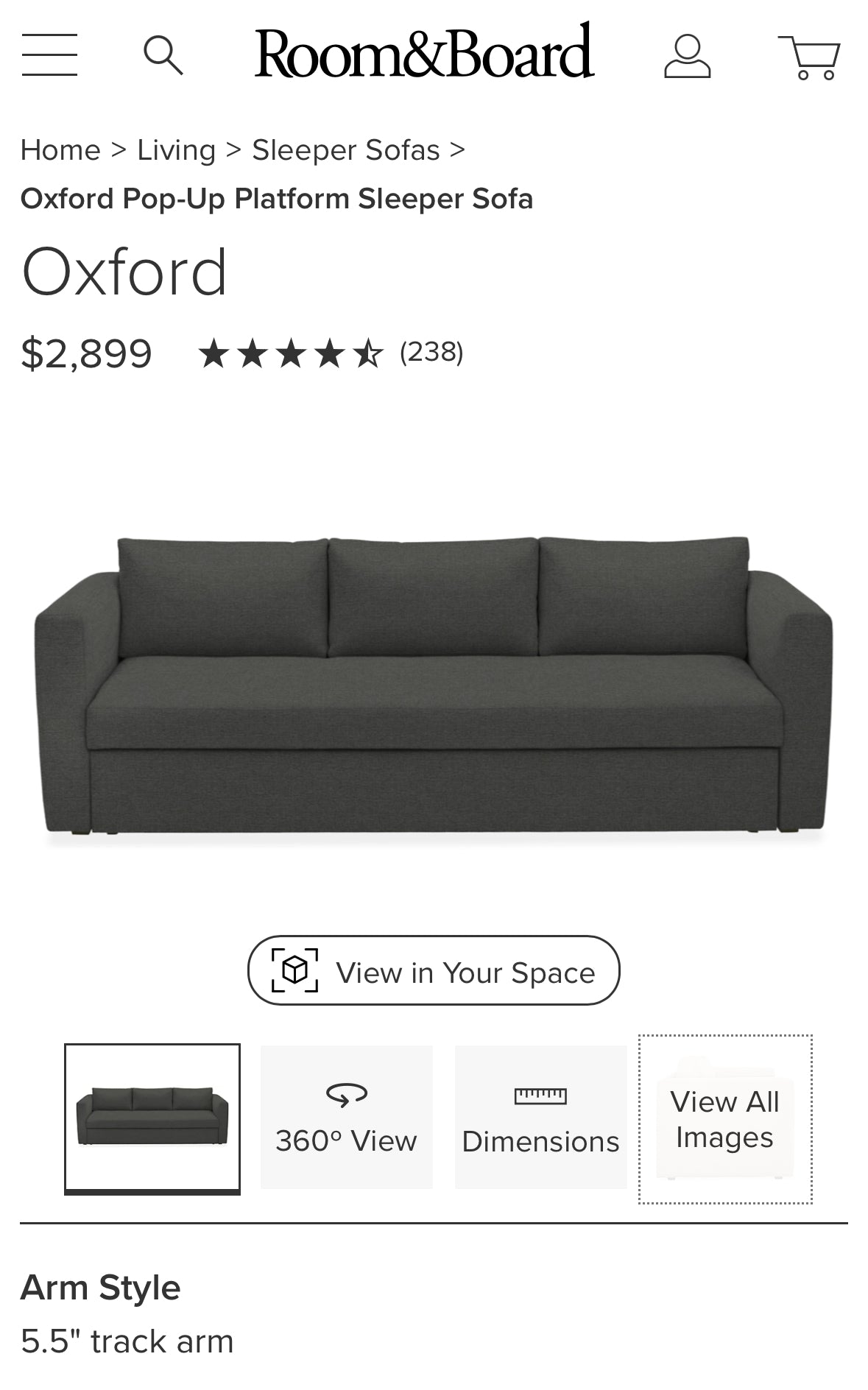
Task: Click the AR cube icon on View in Your Space
Action: (x=294, y=971)
